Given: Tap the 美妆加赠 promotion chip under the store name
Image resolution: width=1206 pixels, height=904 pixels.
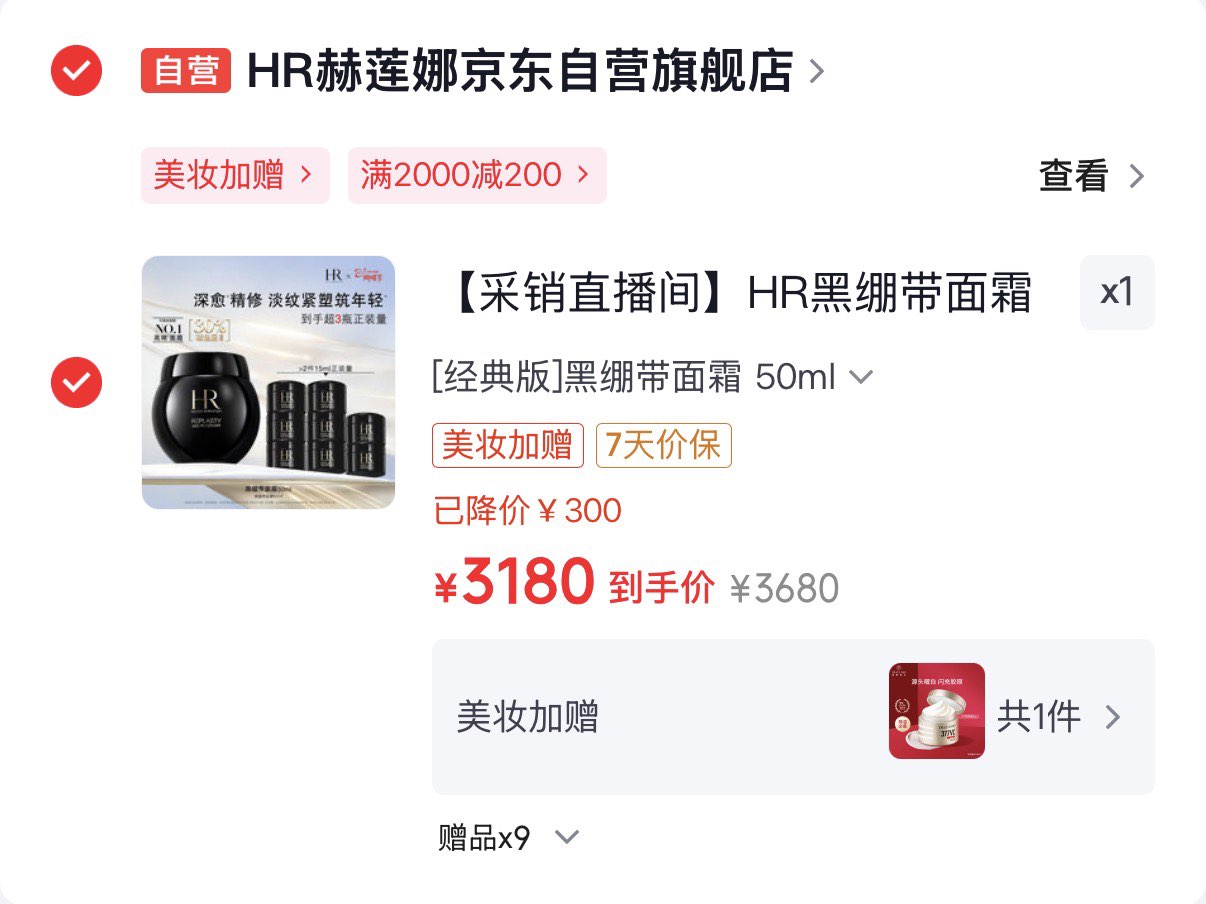Looking at the screenshot, I should (x=235, y=175).
